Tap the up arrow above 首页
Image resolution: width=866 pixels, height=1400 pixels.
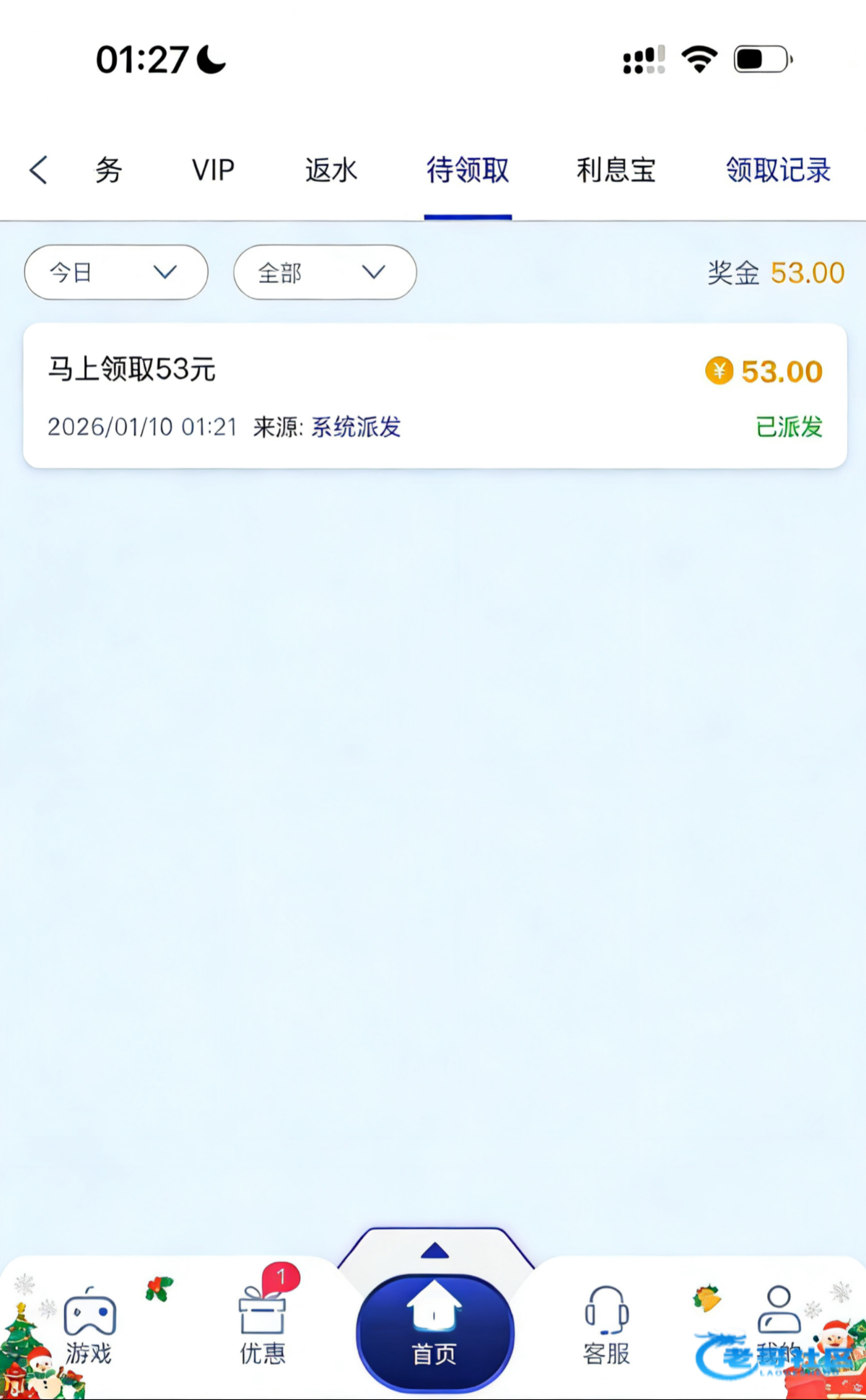pyautogui.click(x=434, y=1251)
